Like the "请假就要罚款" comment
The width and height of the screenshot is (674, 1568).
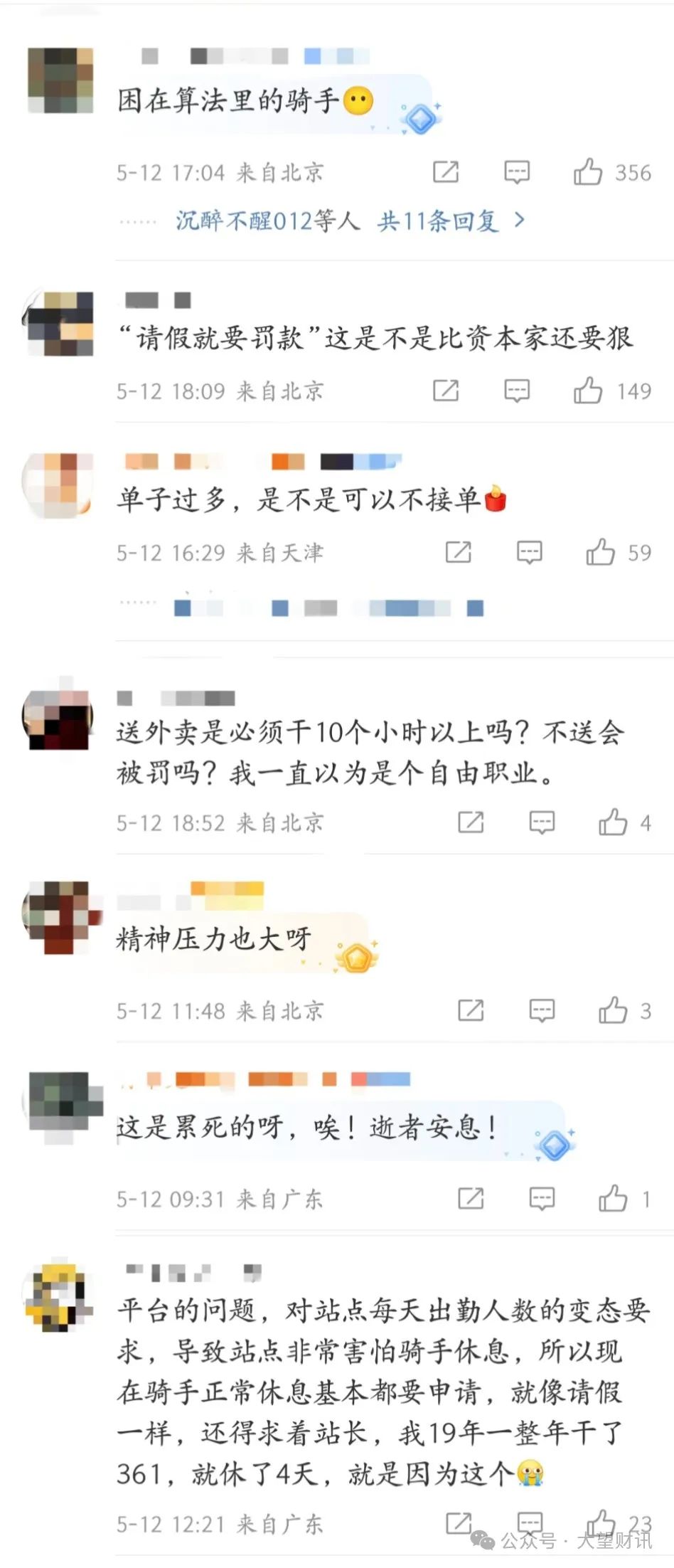coord(588,391)
